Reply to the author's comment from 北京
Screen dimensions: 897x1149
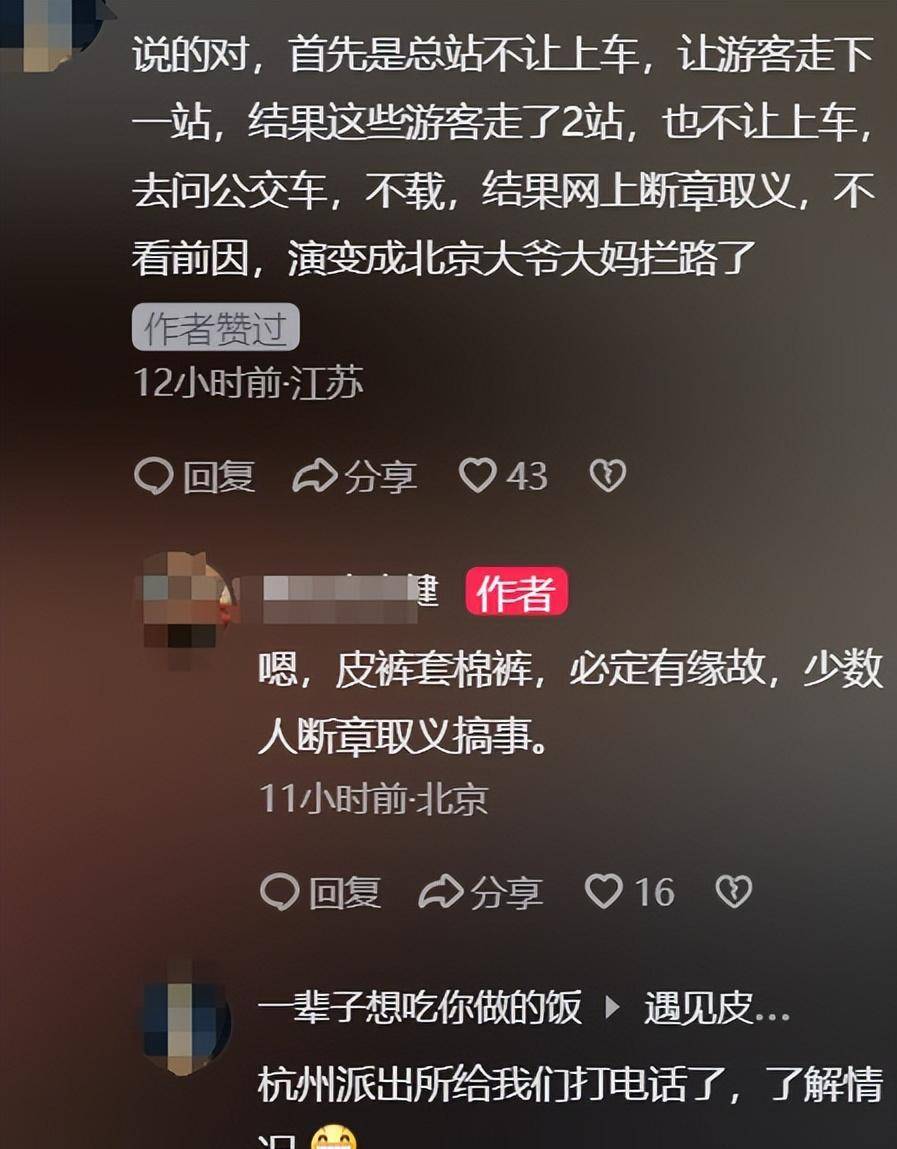(320, 891)
